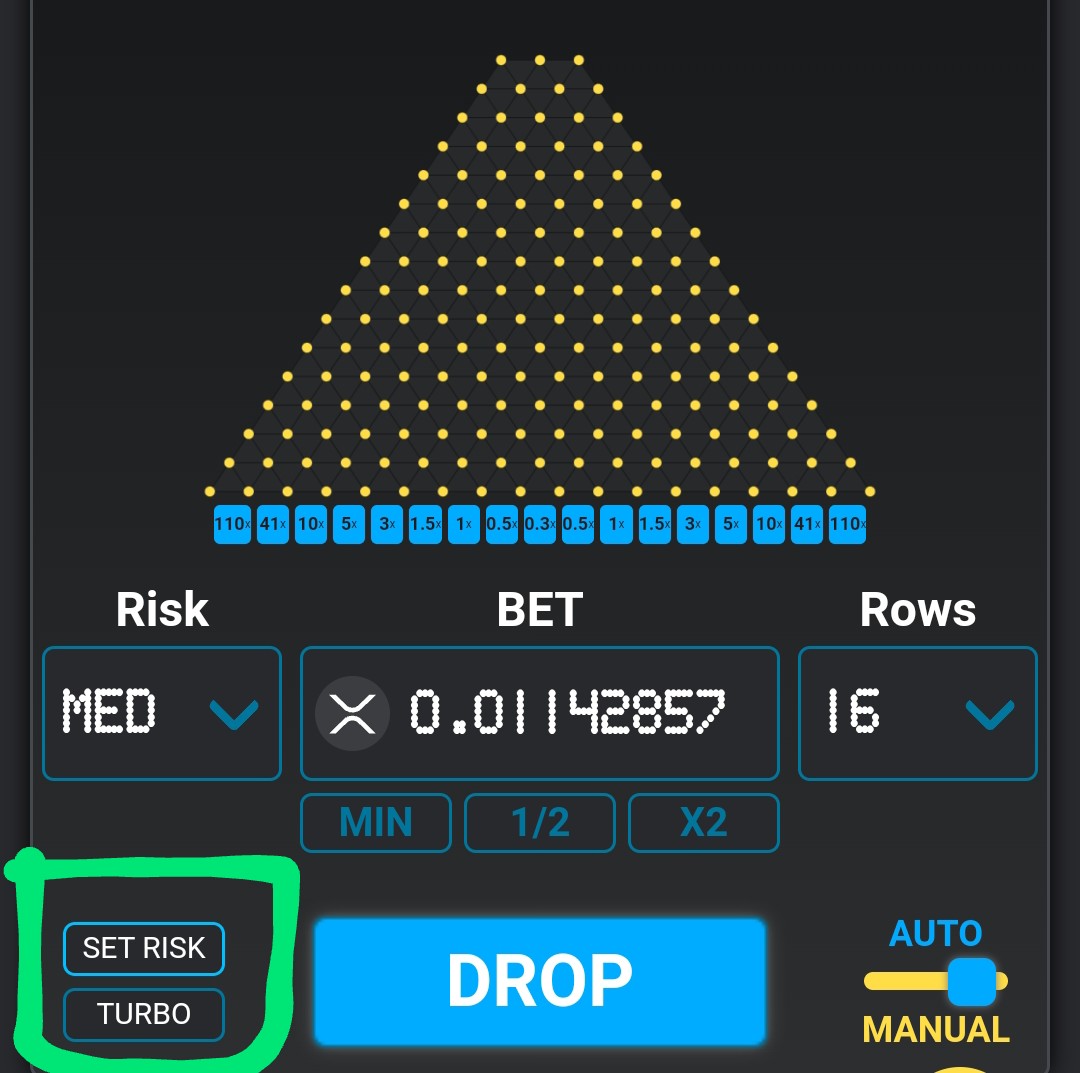
Task: Double the bet with X2
Action: 704,822
